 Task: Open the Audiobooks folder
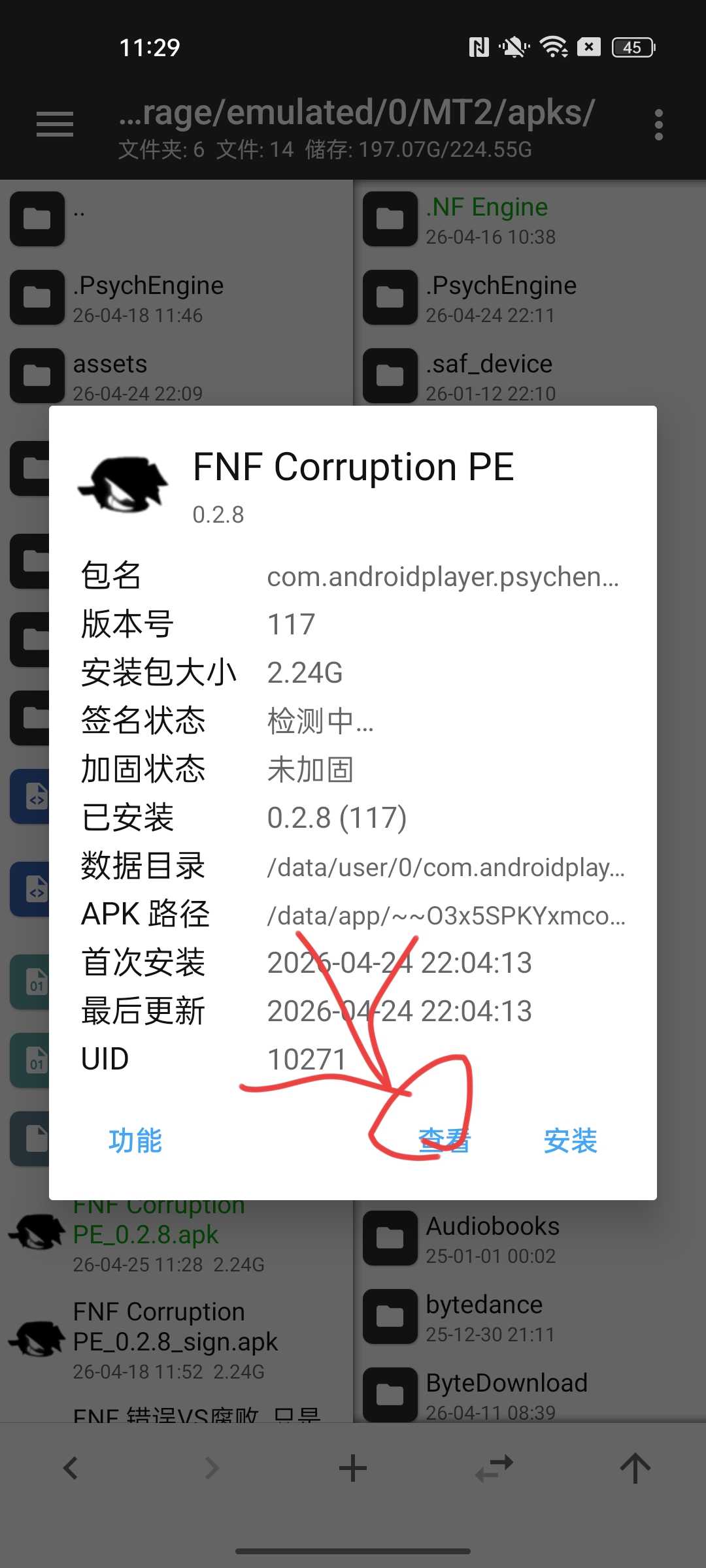tap(492, 1239)
